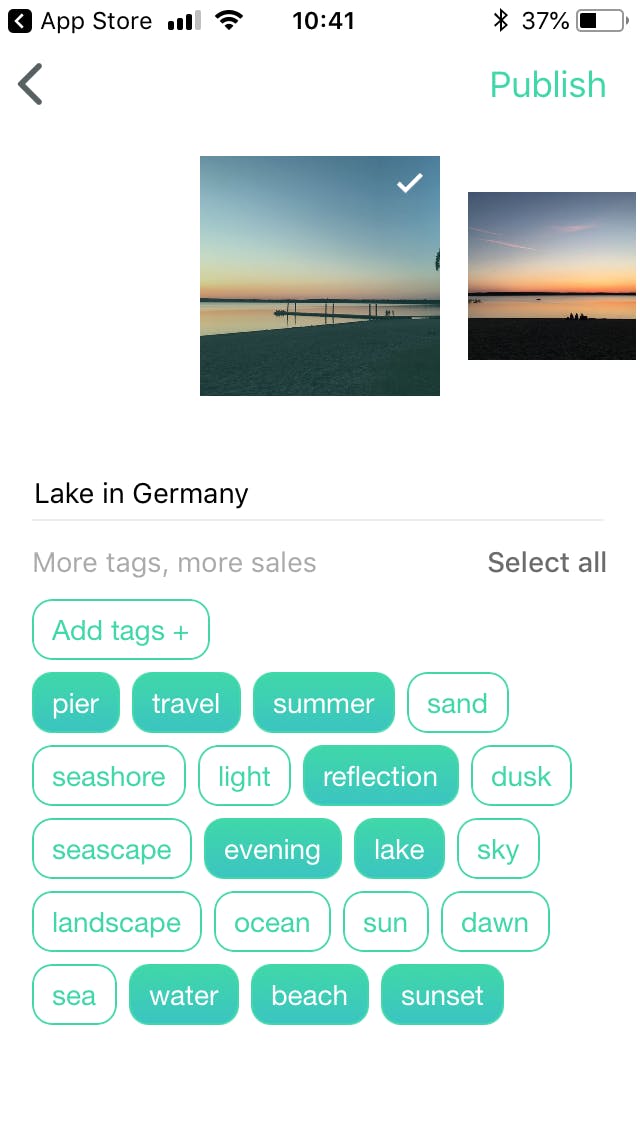The width and height of the screenshot is (640, 1136).
Task: Select the seashore tag
Action: [x=109, y=776]
